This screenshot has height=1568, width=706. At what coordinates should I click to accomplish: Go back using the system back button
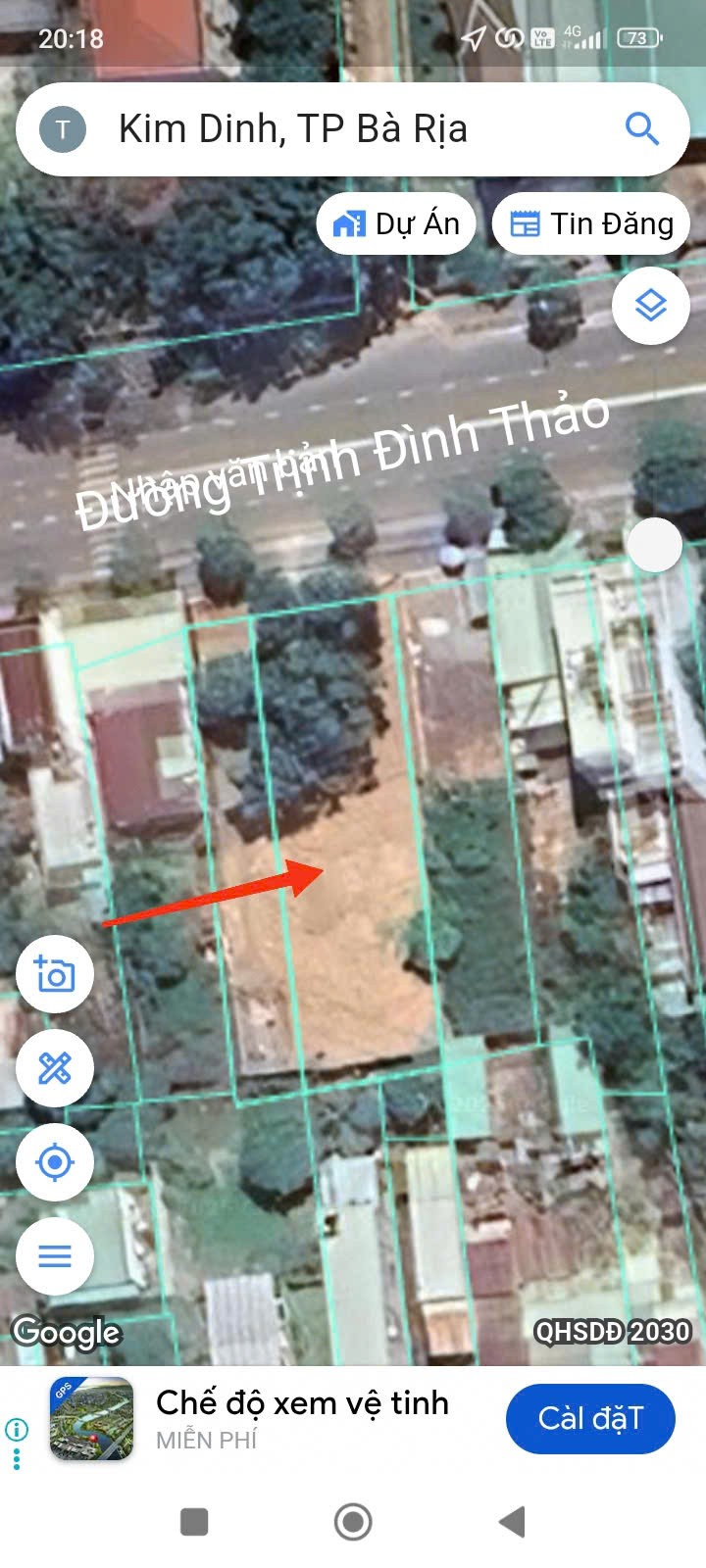[512, 1522]
